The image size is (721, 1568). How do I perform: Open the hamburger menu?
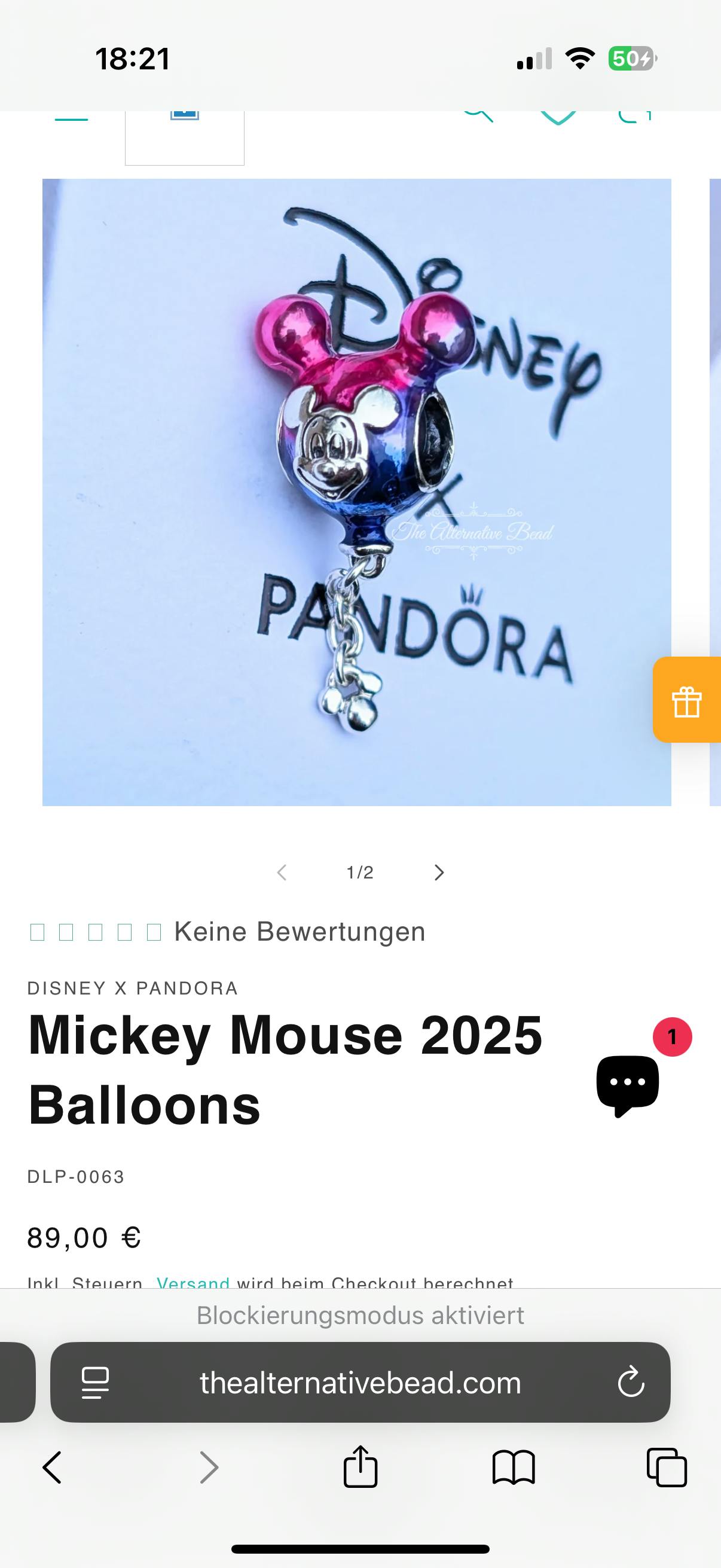coord(71,117)
